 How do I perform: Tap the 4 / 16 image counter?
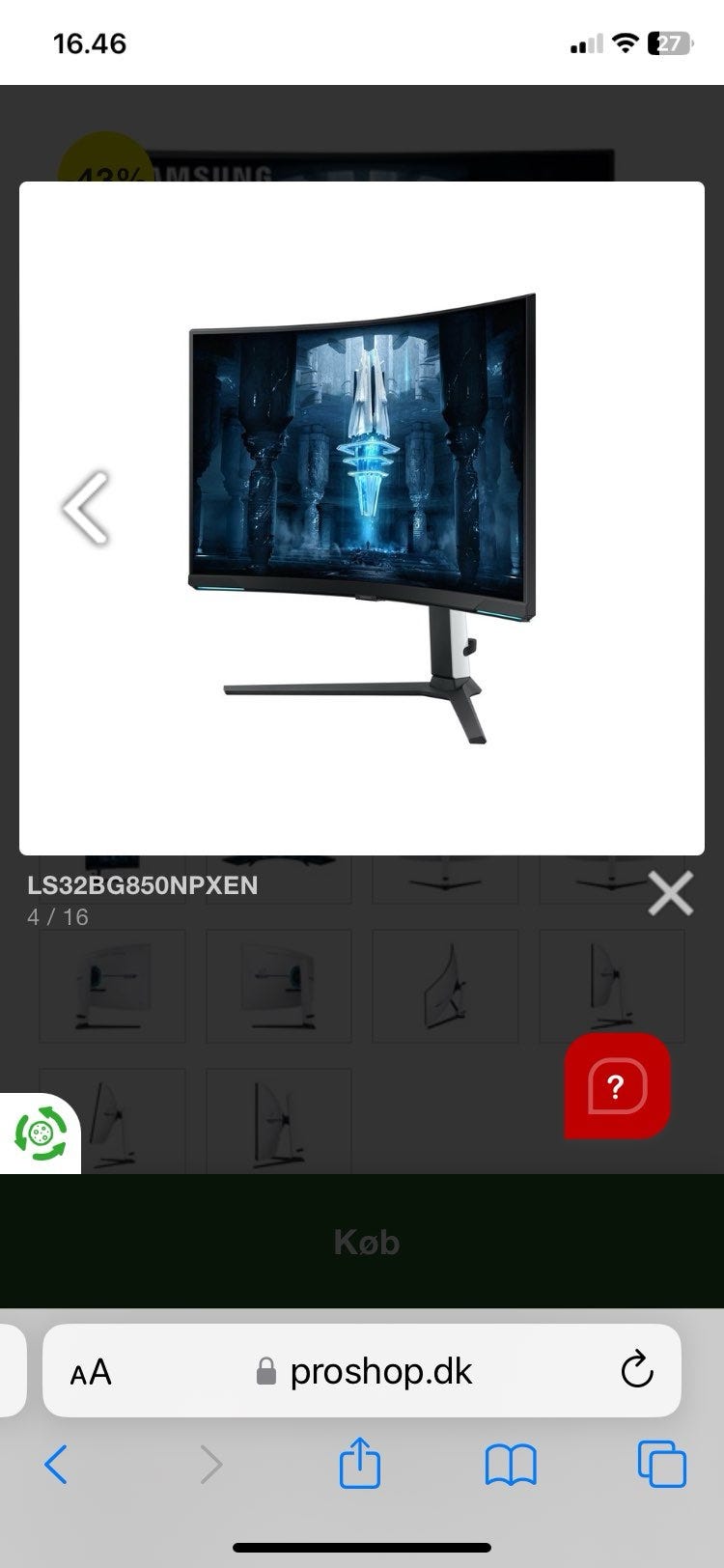56,917
